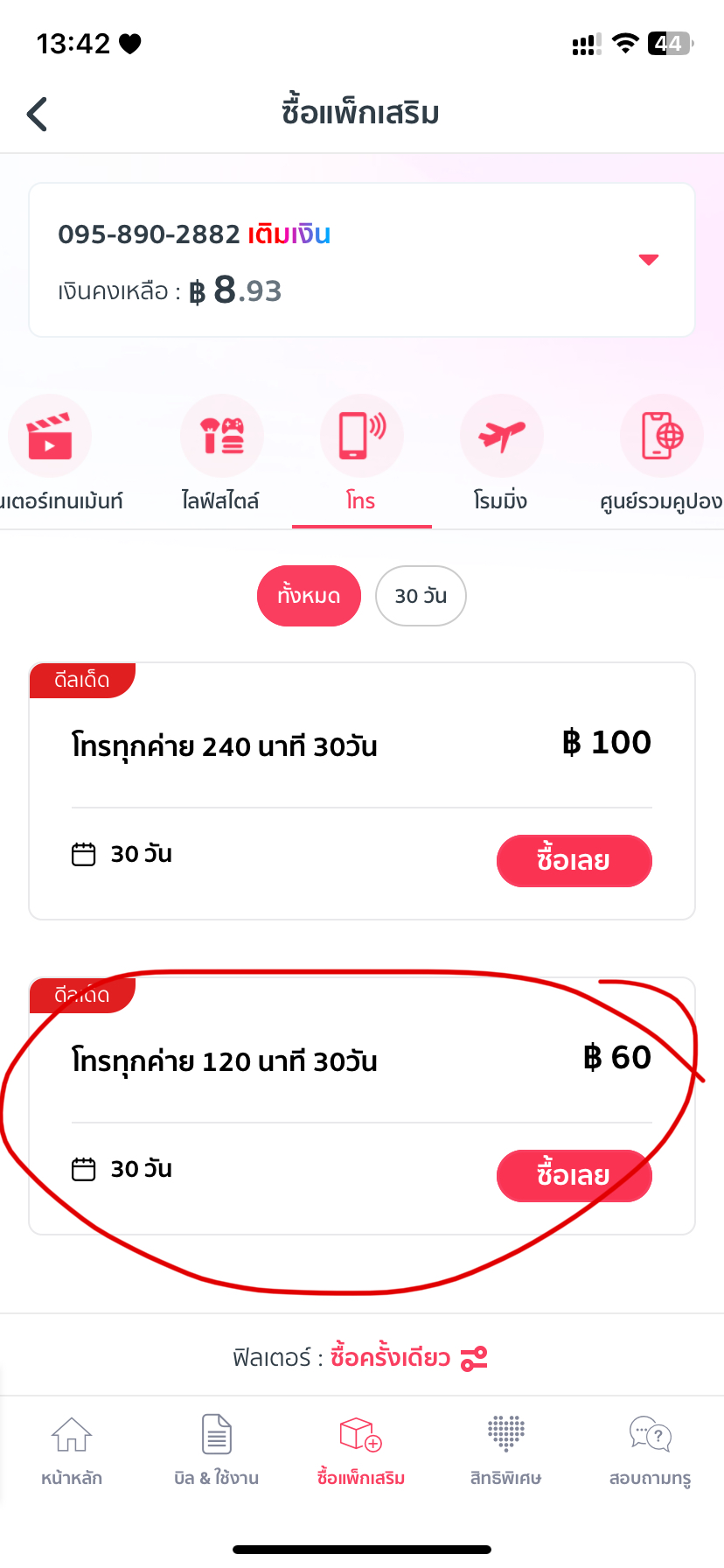Screen dimensions: 724x1568
Task: Go to the หน้าหลัก home tab
Action: pyautogui.click(x=72, y=1450)
